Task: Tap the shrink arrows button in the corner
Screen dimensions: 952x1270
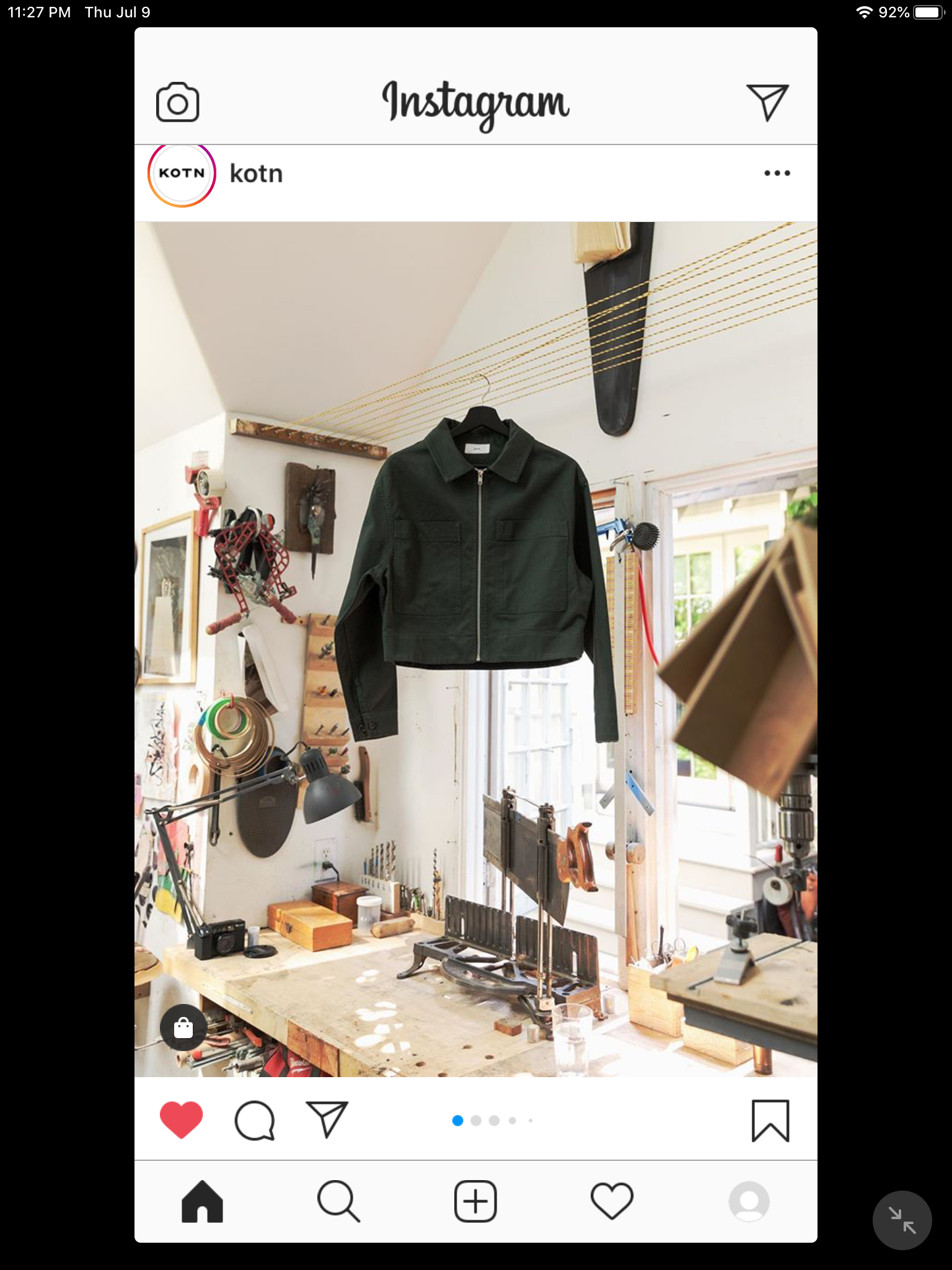Action: pyautogui.click(x=902, y=1220)
